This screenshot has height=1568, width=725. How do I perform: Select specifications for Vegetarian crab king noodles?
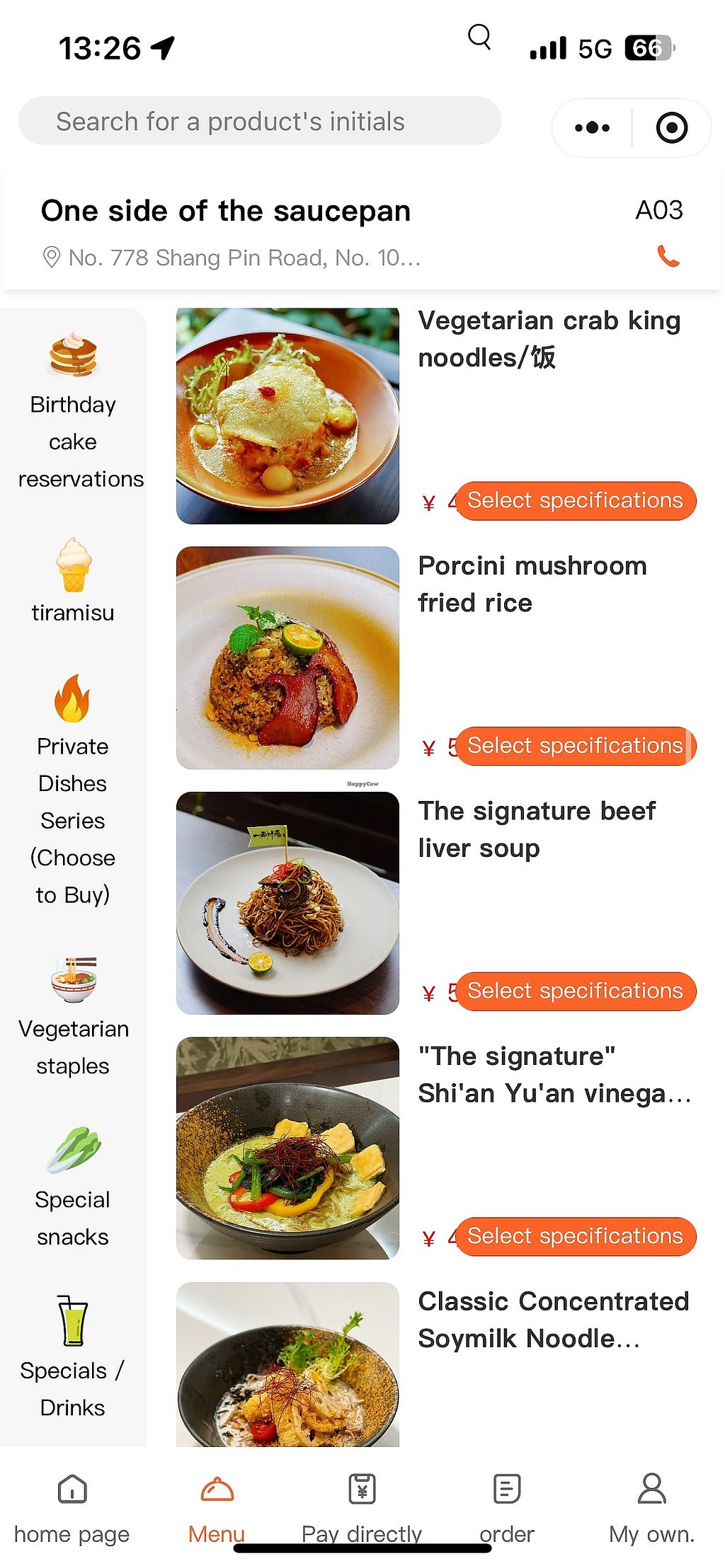click(575, 501)
